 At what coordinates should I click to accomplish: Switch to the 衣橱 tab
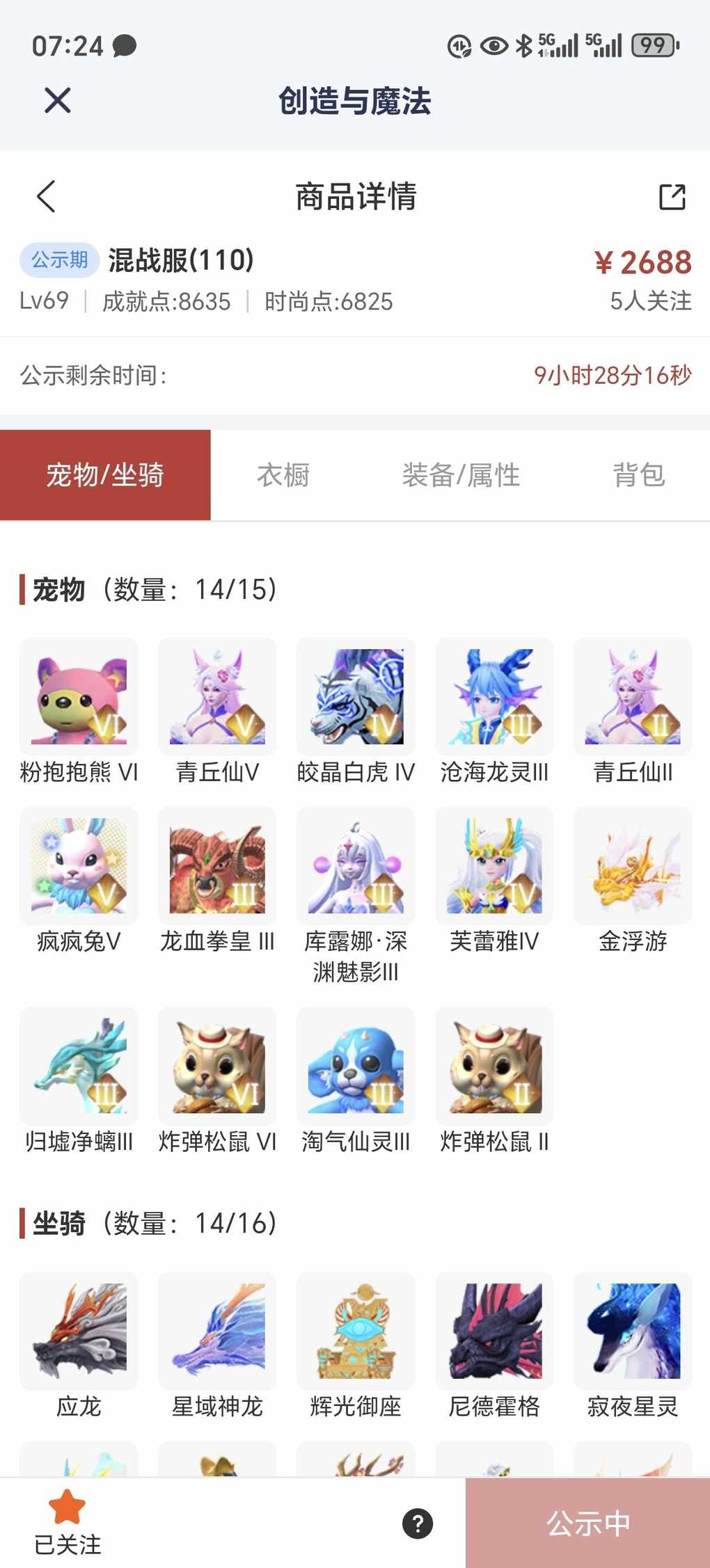coord(283,475)
